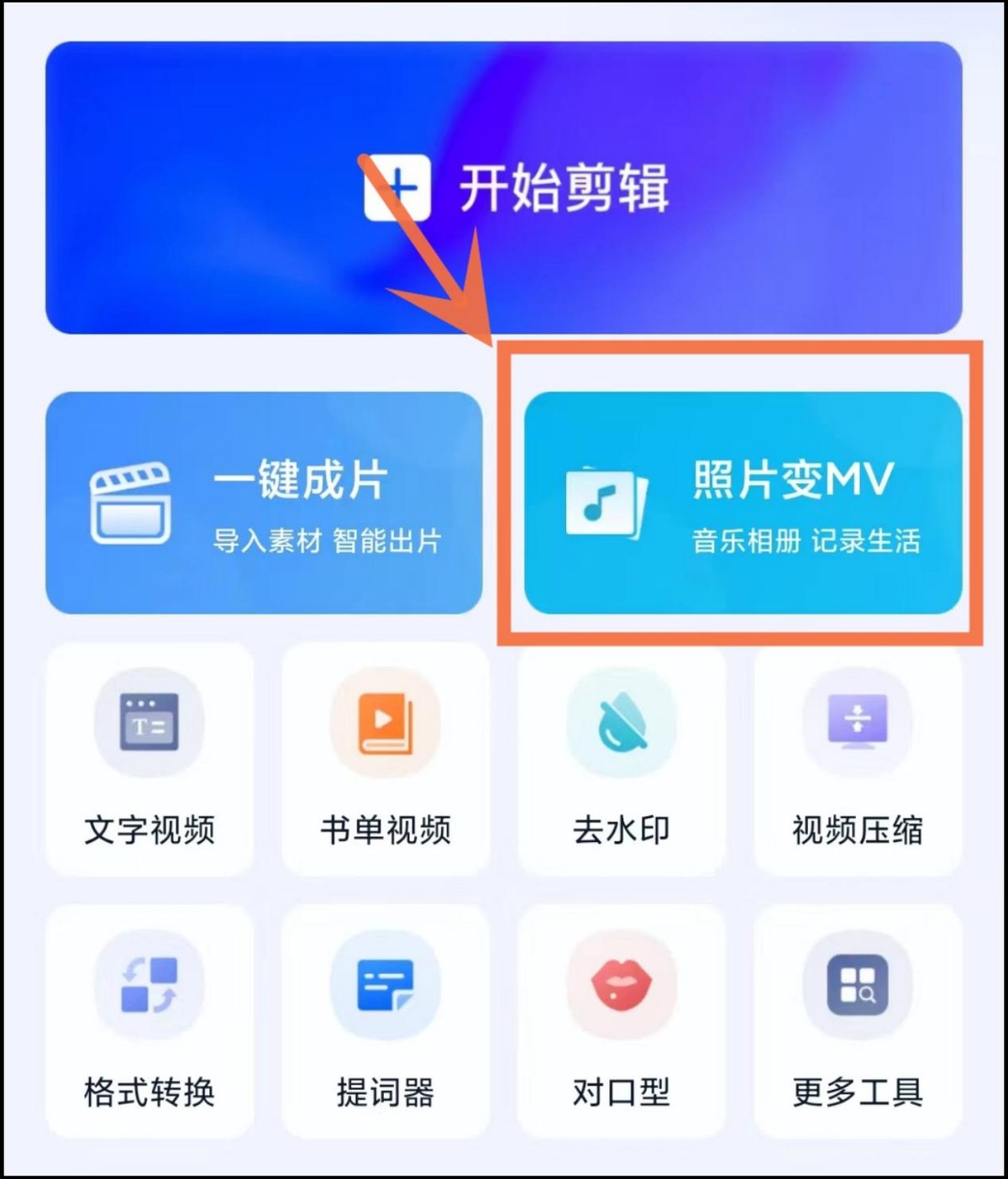This screenshot has height=1179, width=1008.
Task: Open 照片变MV music album
Action: [743, 503]
